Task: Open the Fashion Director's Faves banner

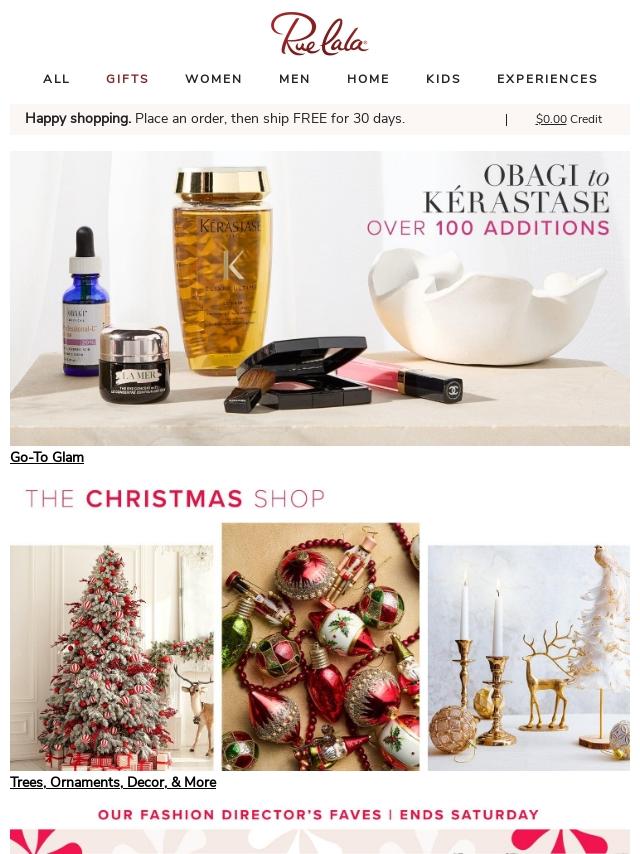Action: click(x=320, y=832)
